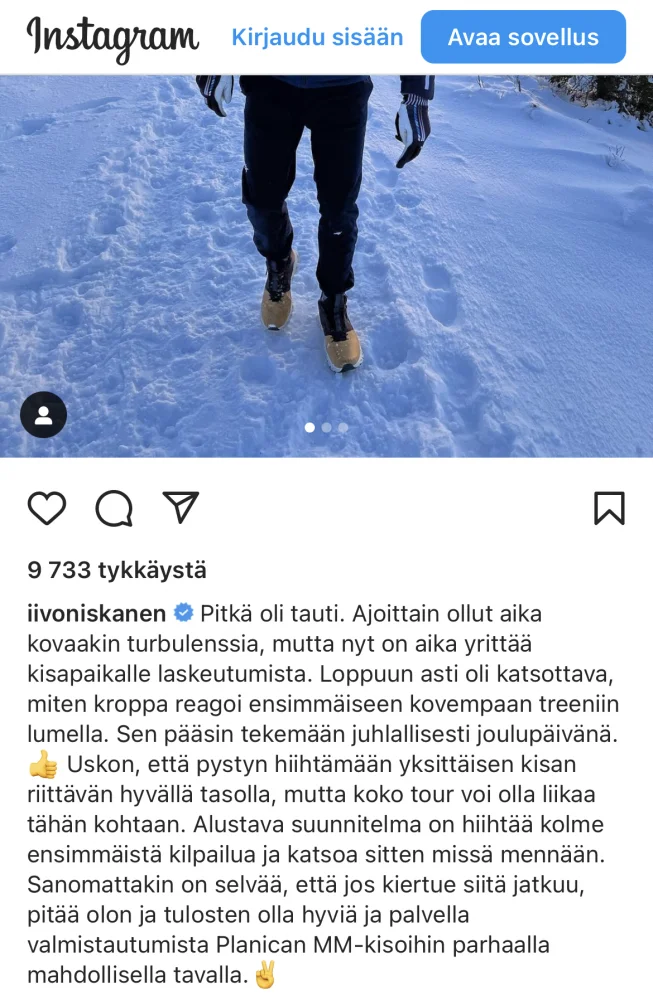Open the iivoniskanen profile

click(96, 612)
